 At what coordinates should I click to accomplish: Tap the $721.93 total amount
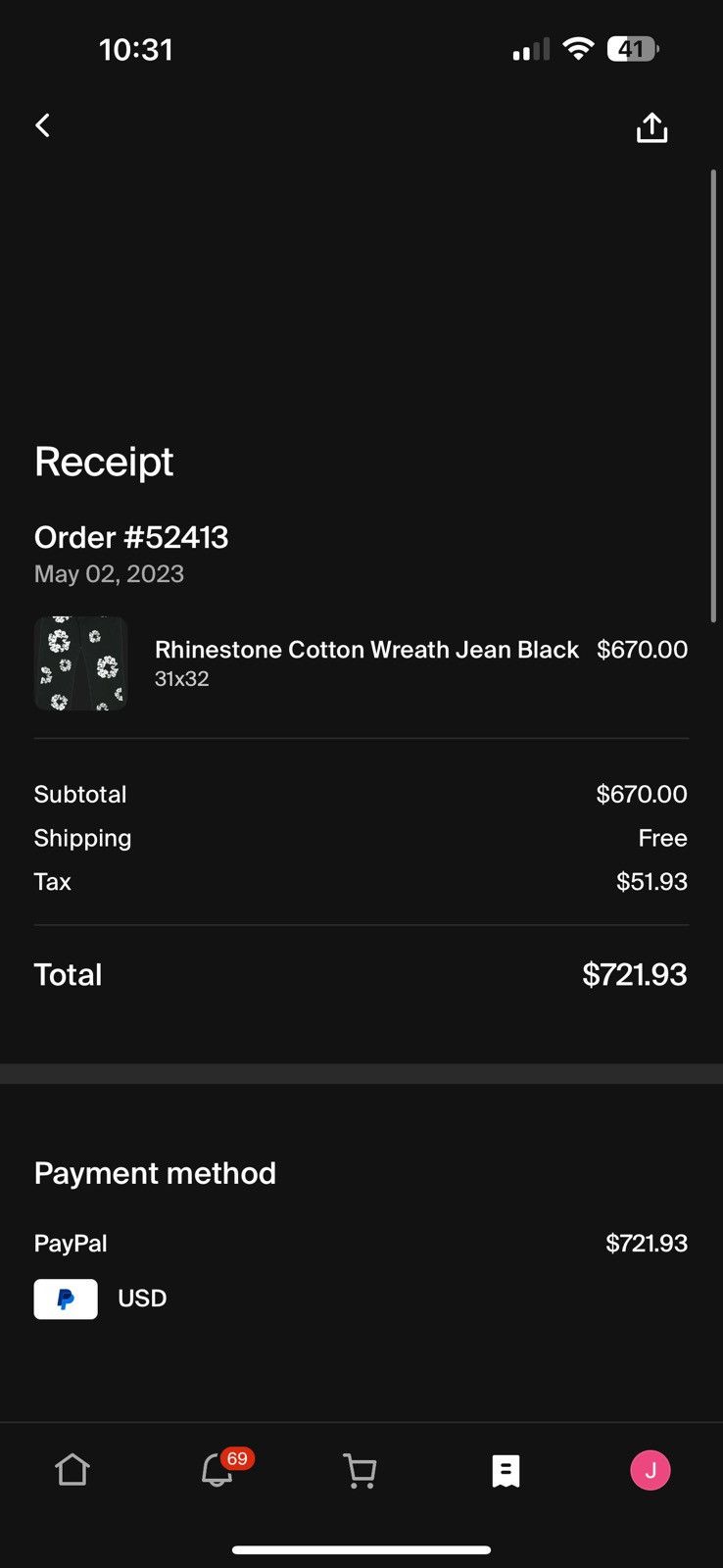pos(633,974)
